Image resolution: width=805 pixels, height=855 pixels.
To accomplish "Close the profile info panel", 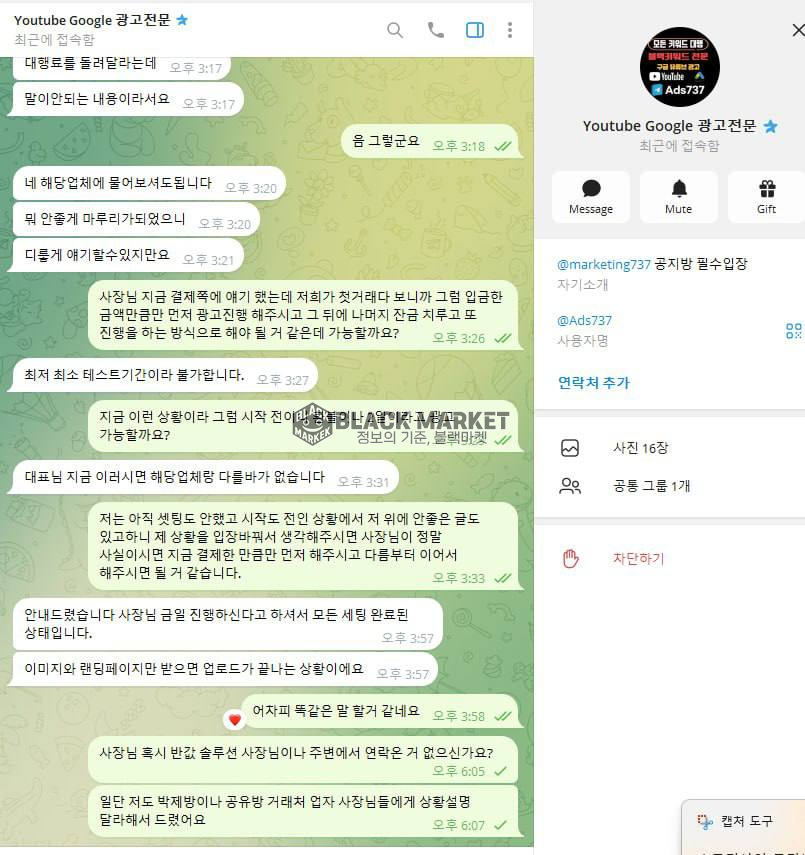I will [797, 30].
